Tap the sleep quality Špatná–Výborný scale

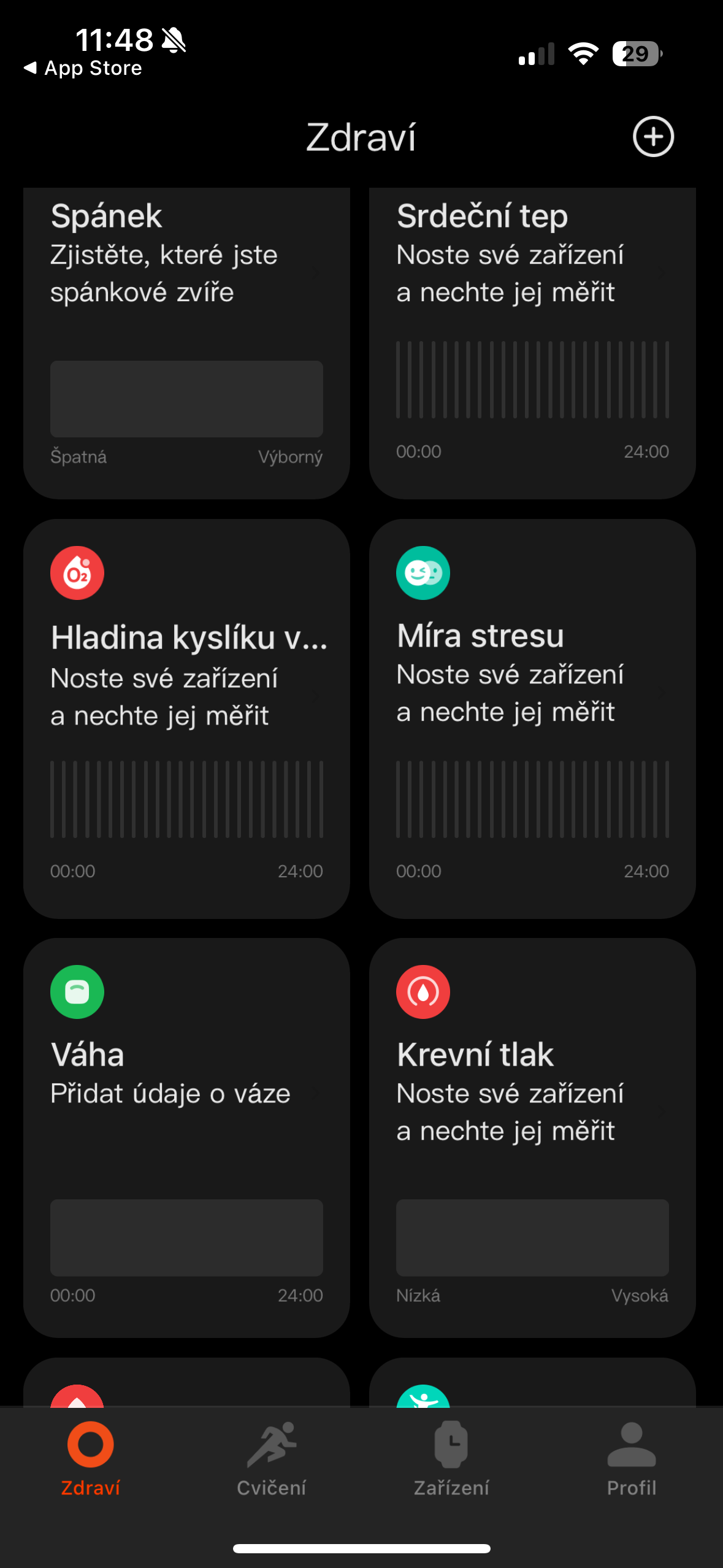point(186,399)
